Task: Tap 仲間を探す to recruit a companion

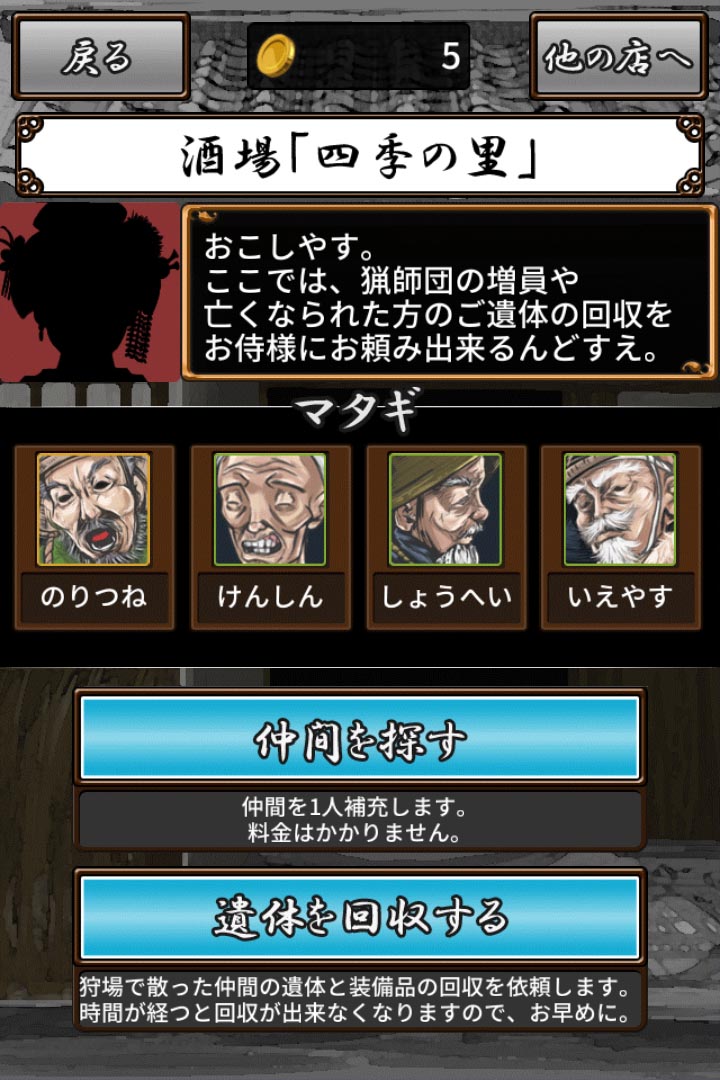Action: pyautogui.click(x=360, y=739)
